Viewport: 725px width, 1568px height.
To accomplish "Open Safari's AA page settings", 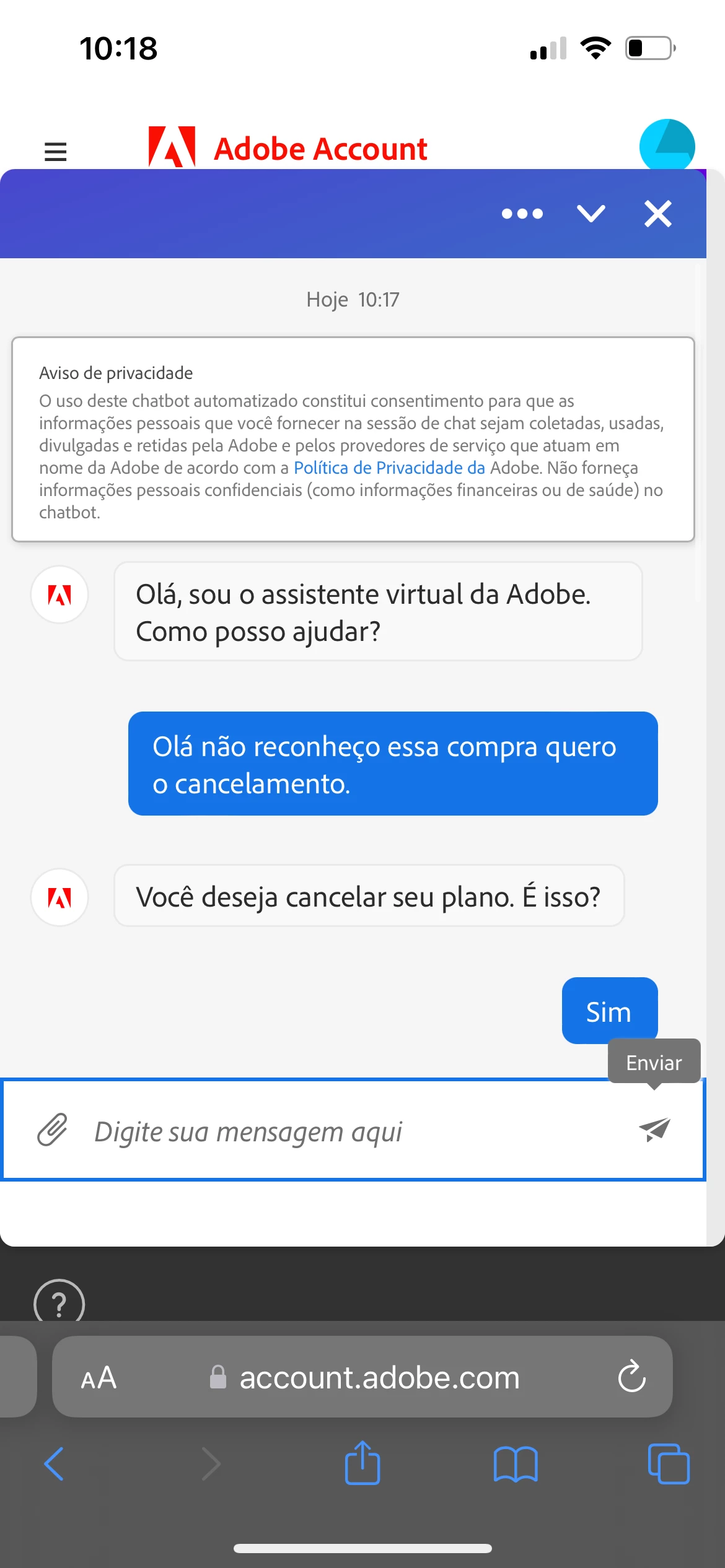I will click(x=99, y=1378).
